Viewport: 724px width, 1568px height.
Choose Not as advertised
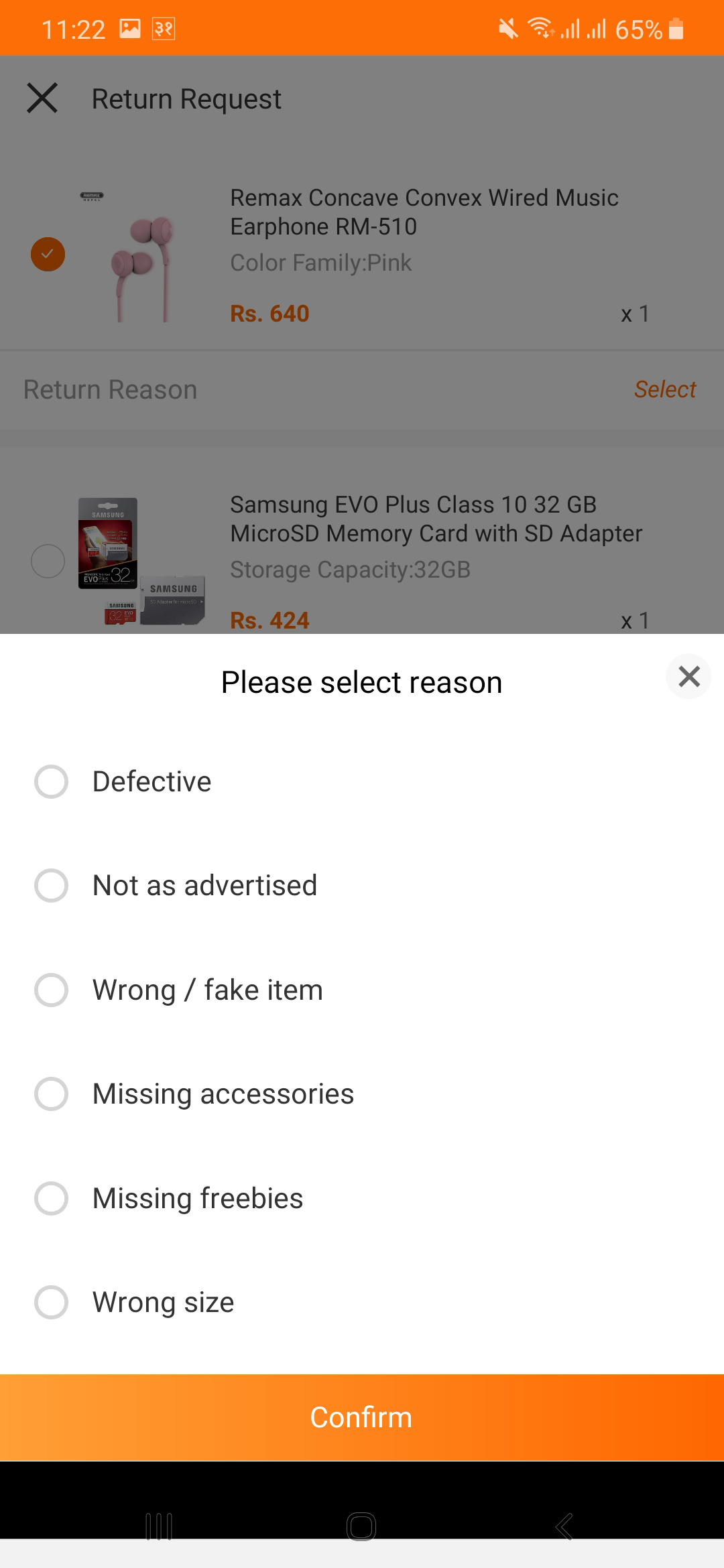point(362,886)
